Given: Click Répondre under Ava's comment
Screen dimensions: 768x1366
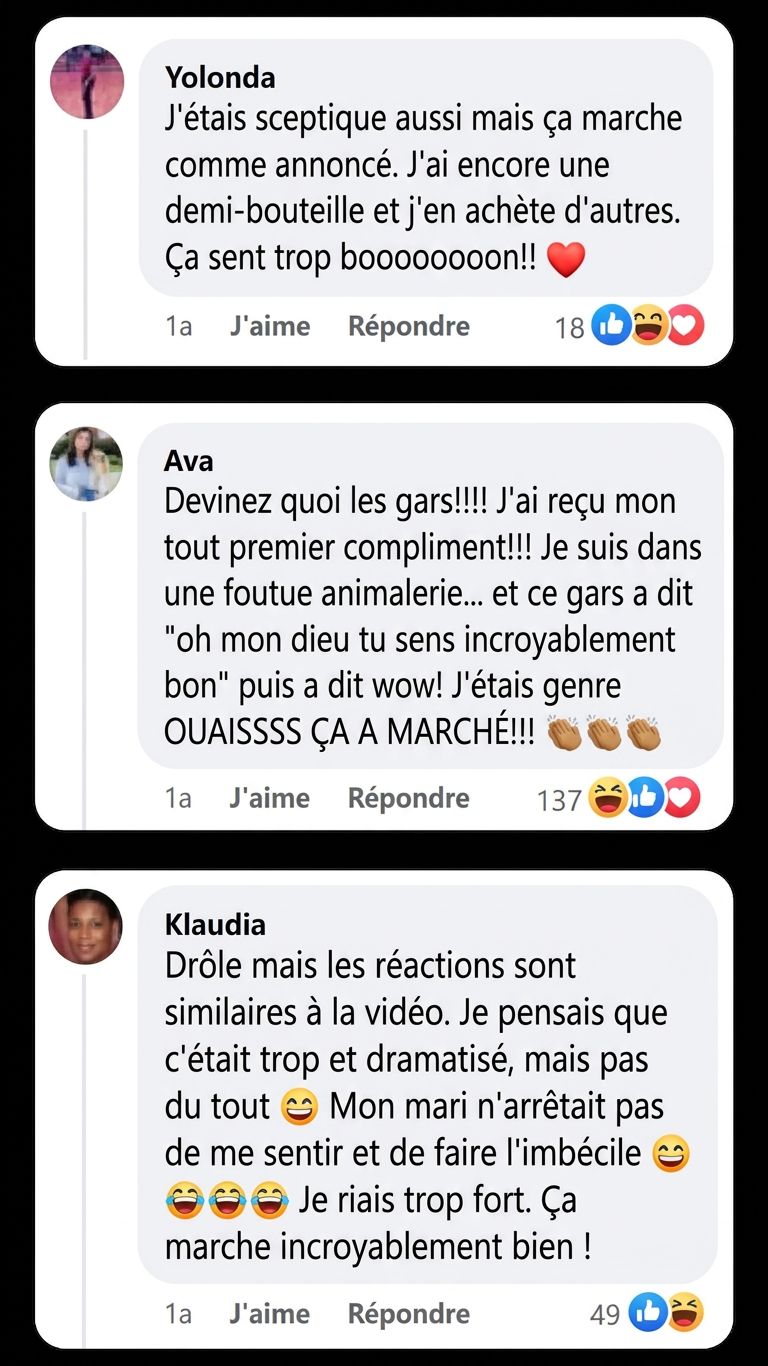Looking at the screenshot, I should 408,798.
